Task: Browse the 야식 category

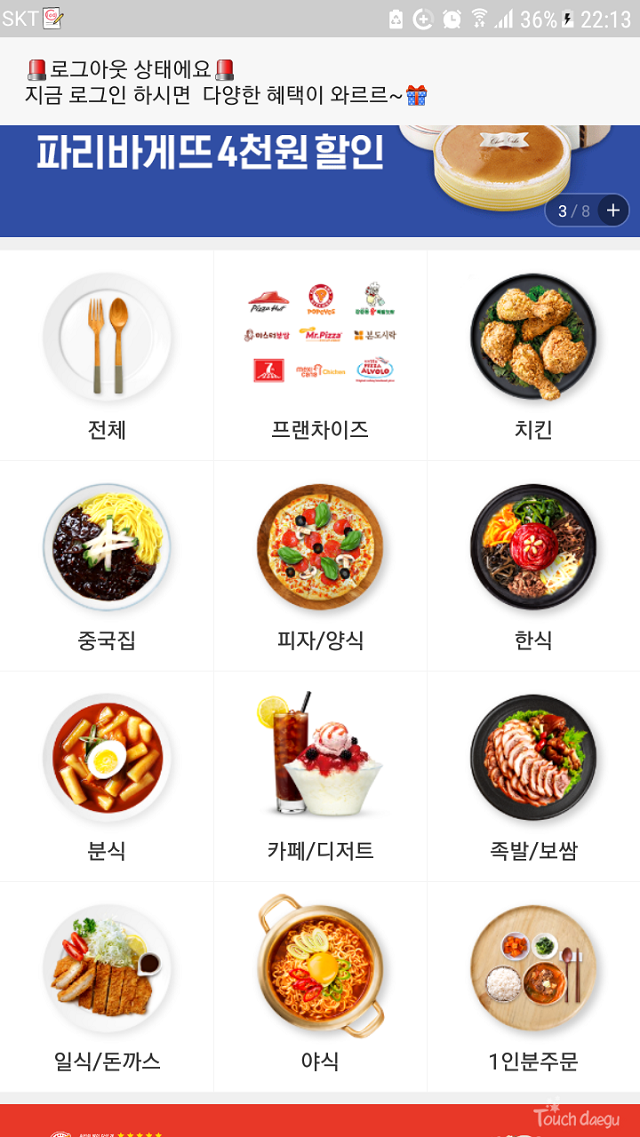Action: (320, 986)
